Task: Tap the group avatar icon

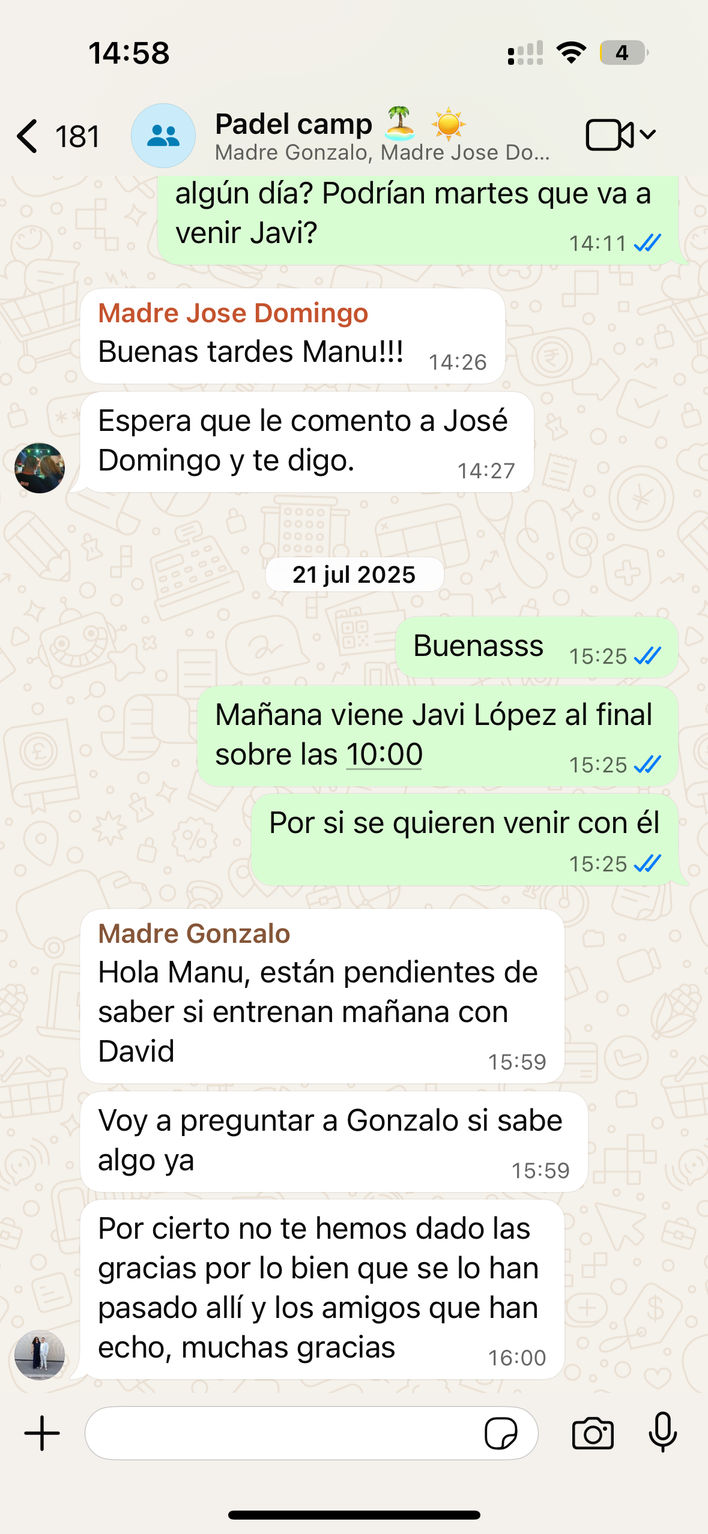Action: click(x=163, y=135)
